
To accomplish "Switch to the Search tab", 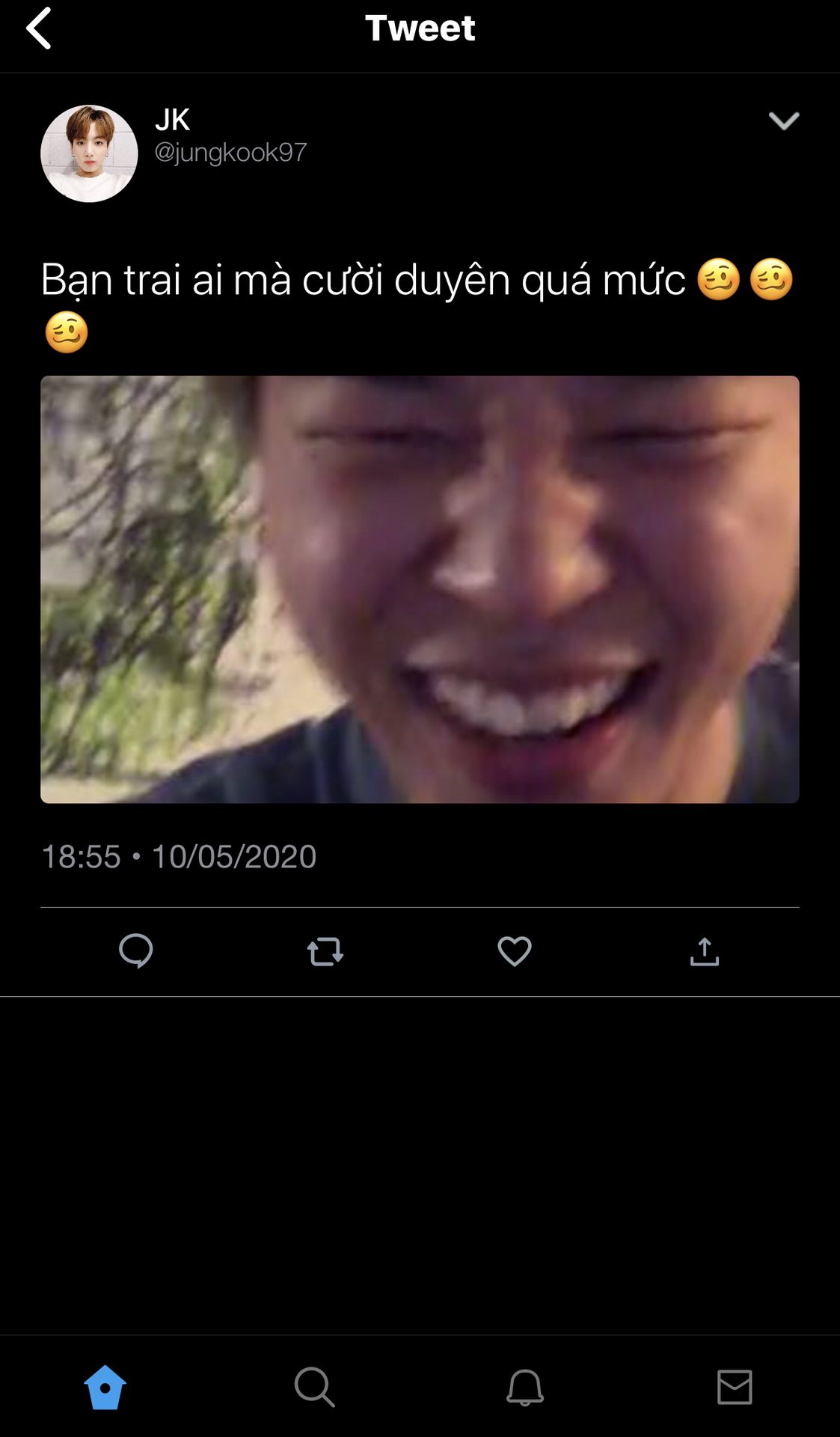I will [314, 1387].
